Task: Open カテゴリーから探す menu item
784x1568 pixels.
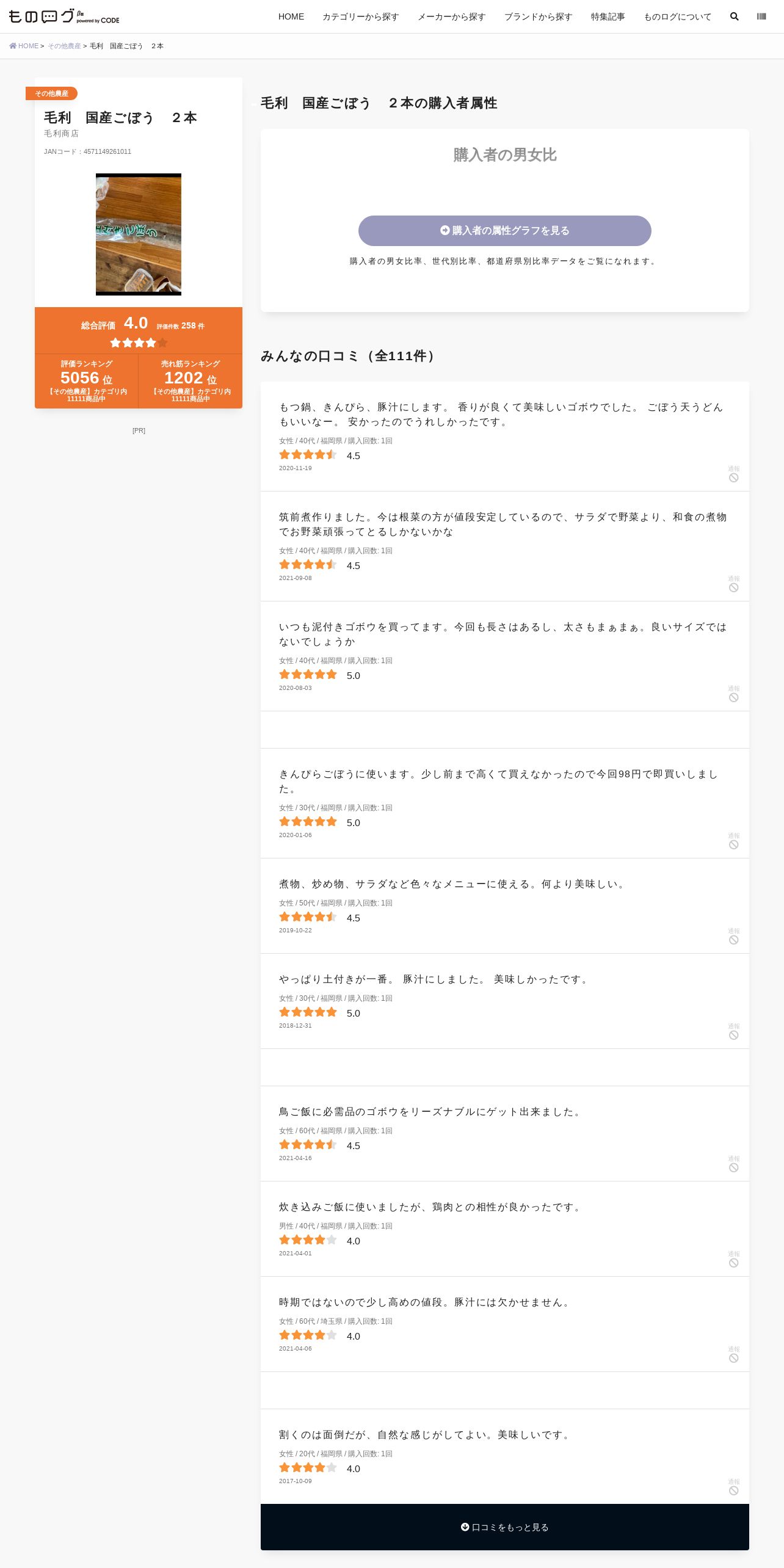Action: tap(361, 16)
